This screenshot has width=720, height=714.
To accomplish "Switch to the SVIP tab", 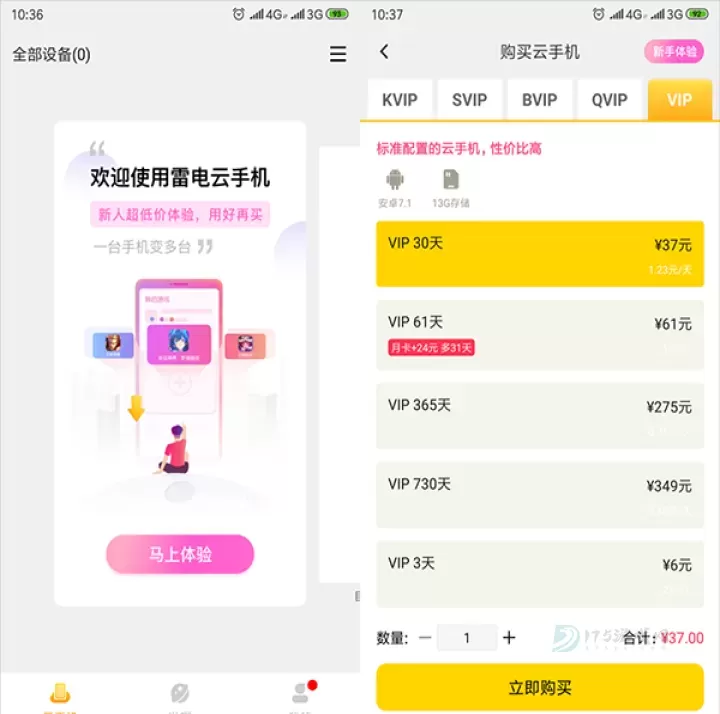I will [x=469, y=100].
